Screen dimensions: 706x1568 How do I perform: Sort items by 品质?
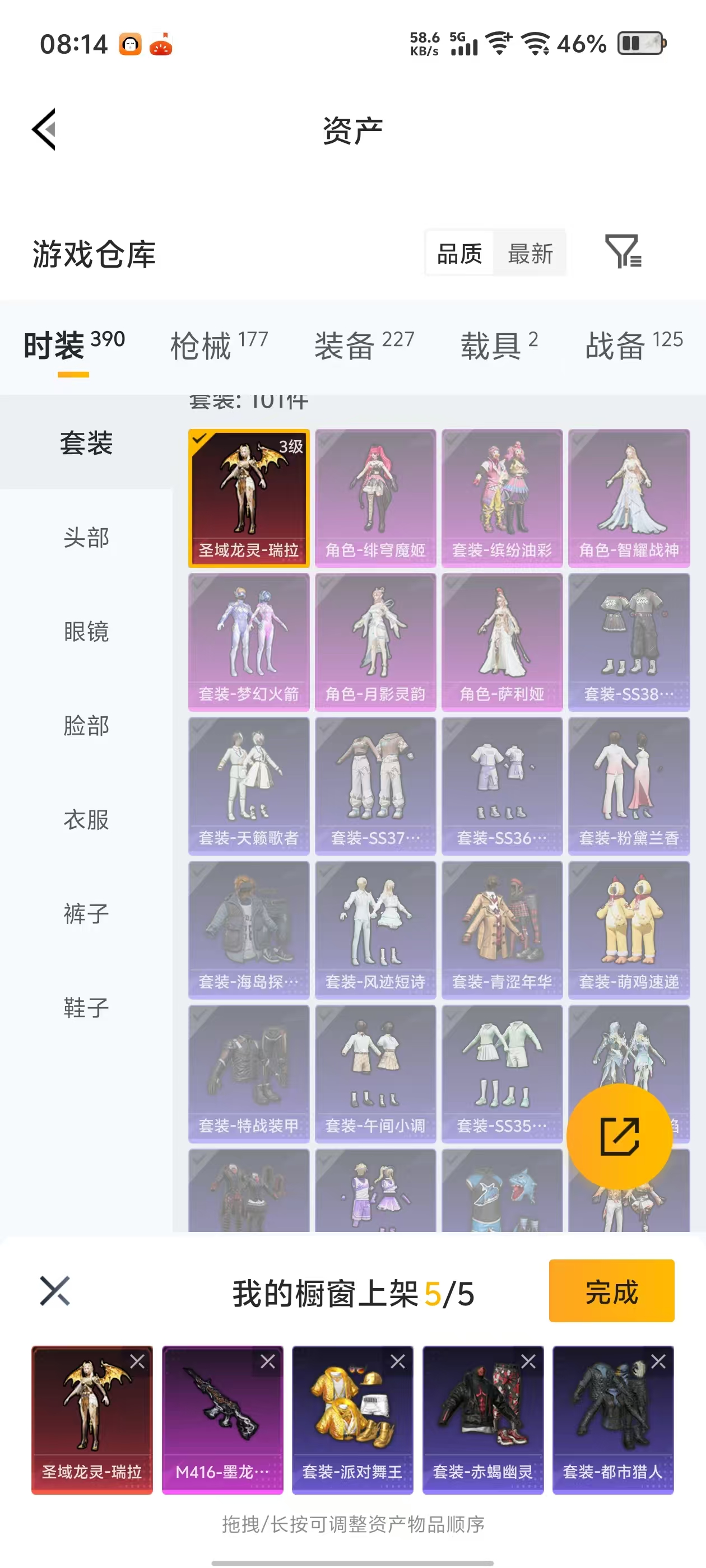(x=459, y=253)
